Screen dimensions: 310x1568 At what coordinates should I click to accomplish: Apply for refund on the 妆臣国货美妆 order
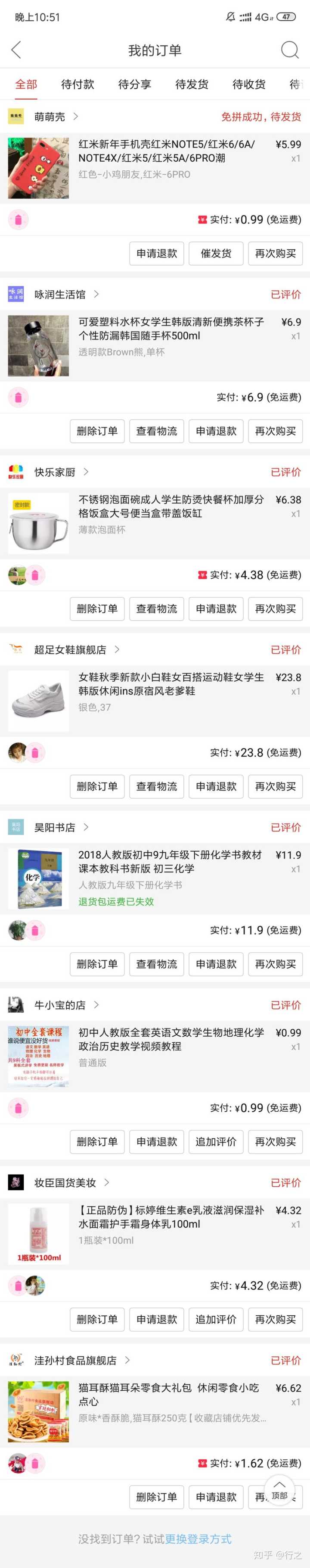[x=157, y=1320]
